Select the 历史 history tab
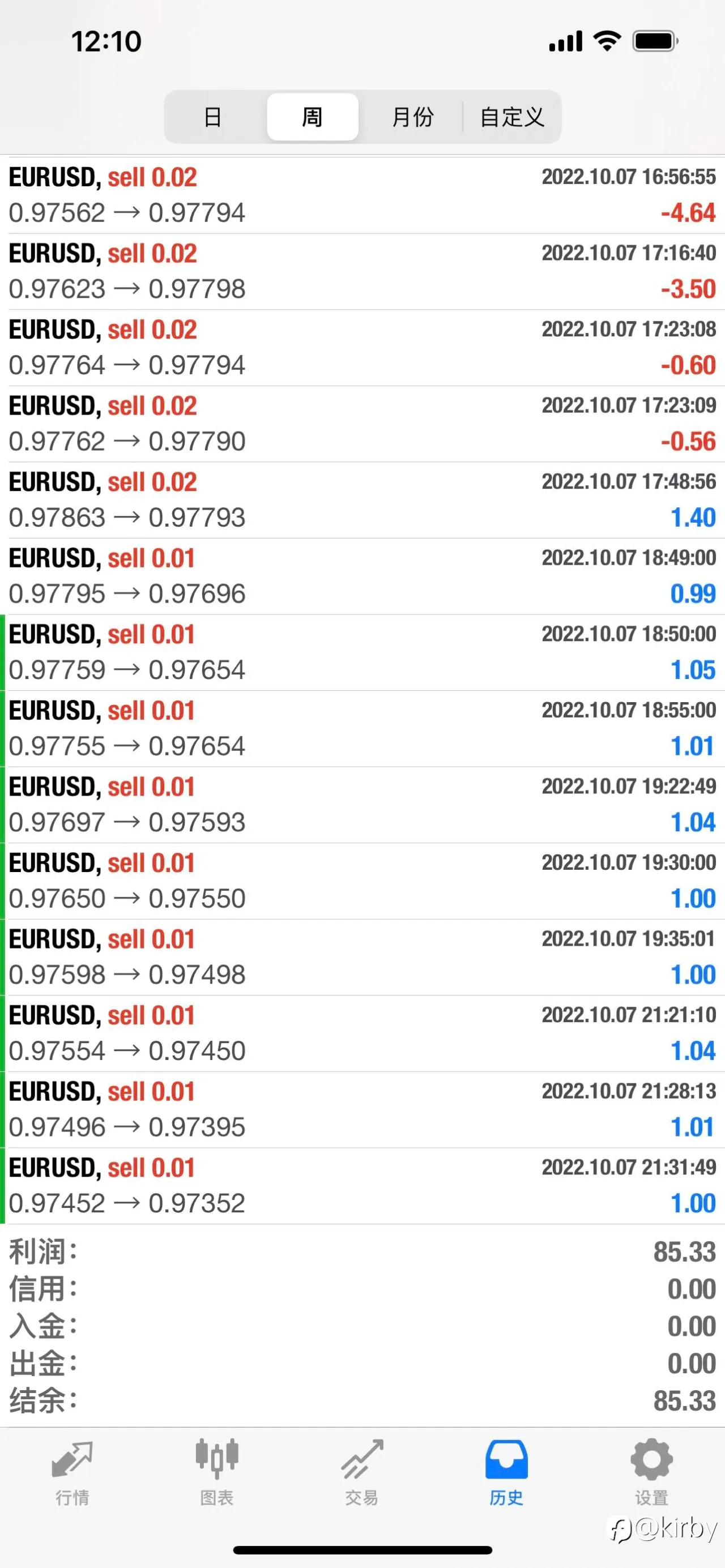The image size is (725, 1568). tap(506, 1472)
